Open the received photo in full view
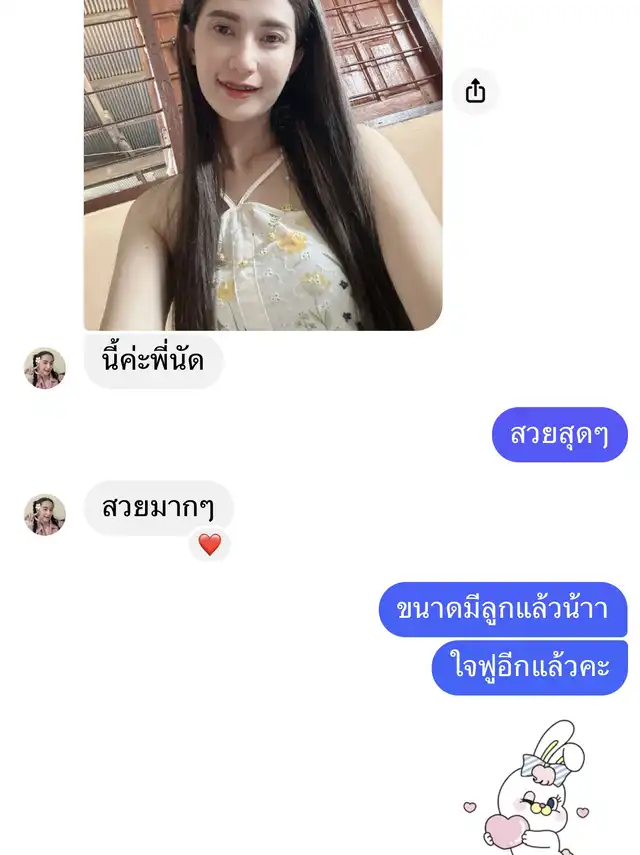Viewport: 640px width, 855px height. (262, 165)
